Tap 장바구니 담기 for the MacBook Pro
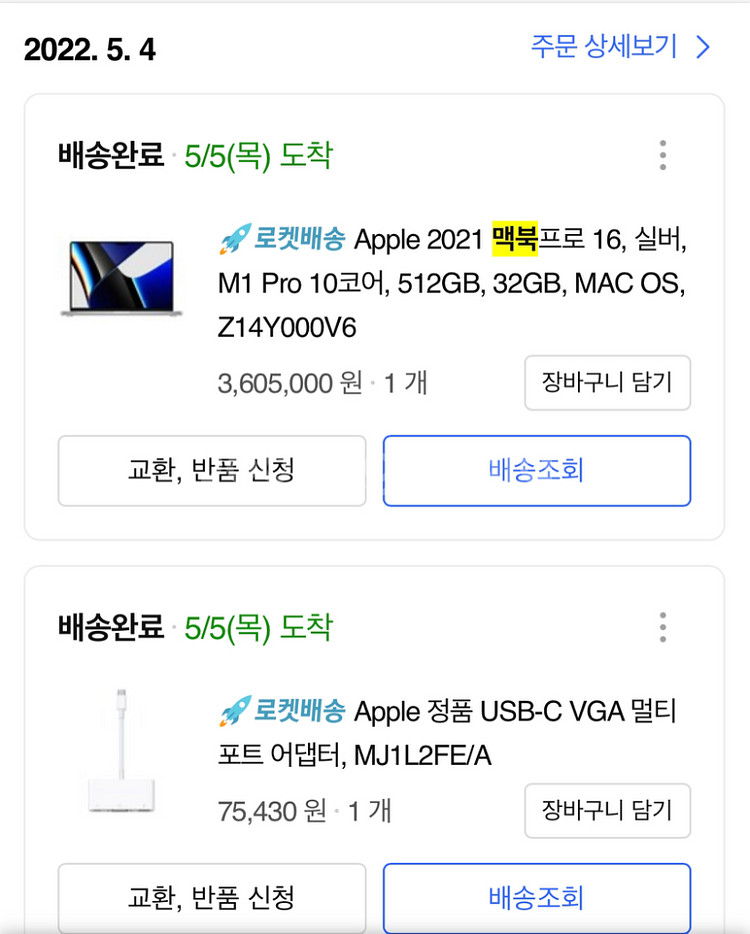 click(607, 382)
